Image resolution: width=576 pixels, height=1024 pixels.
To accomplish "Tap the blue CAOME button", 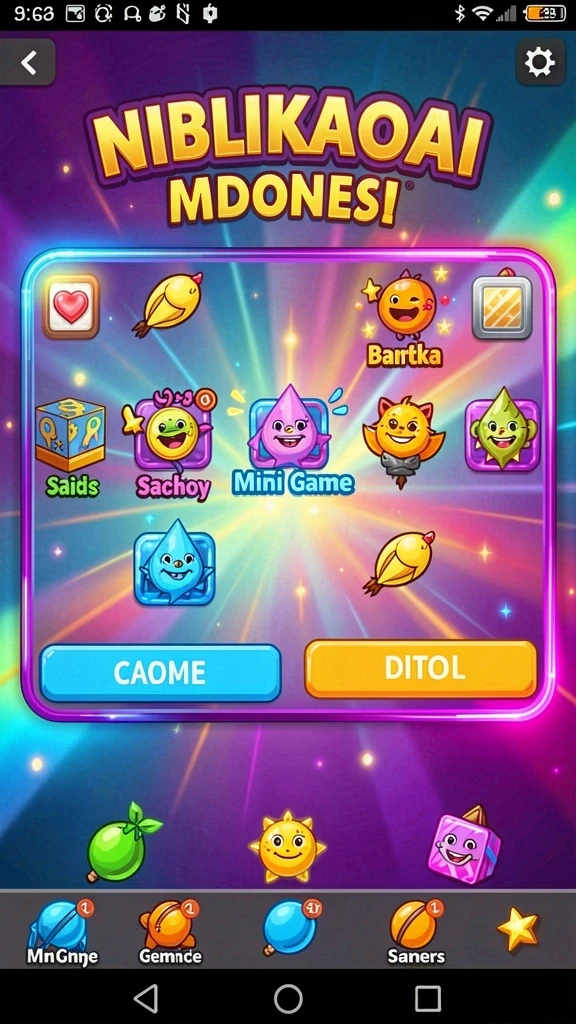I will point(160,673).
